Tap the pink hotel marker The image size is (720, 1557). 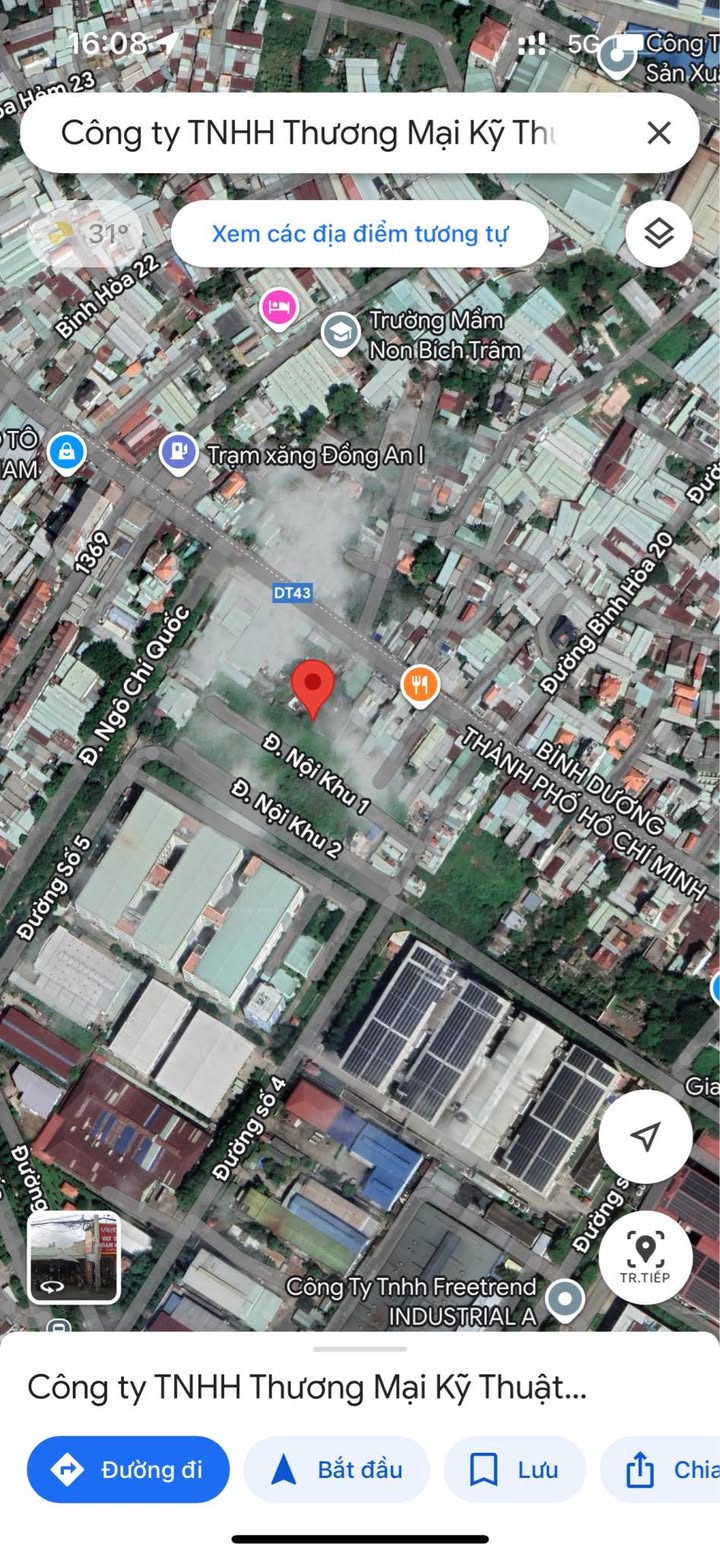pyautogui.click(x=279, y=305)
